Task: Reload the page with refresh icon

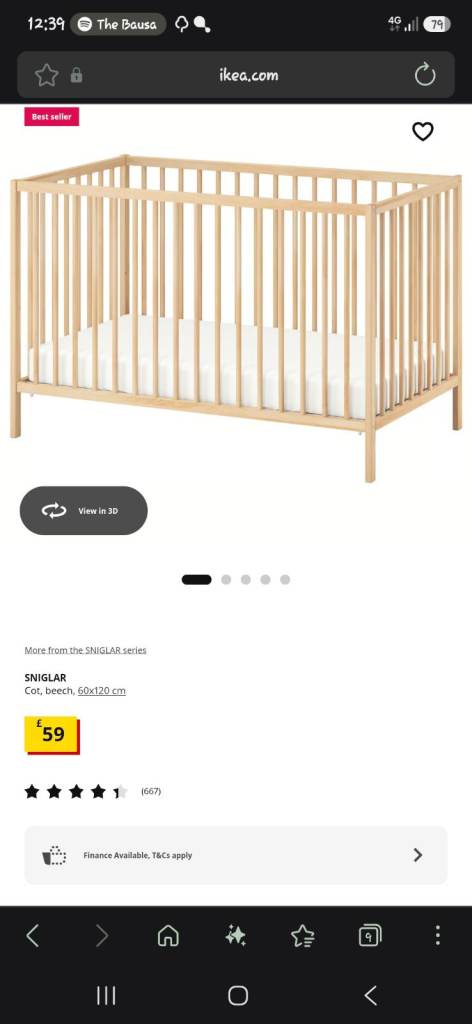Action: (x=425, y=75)
